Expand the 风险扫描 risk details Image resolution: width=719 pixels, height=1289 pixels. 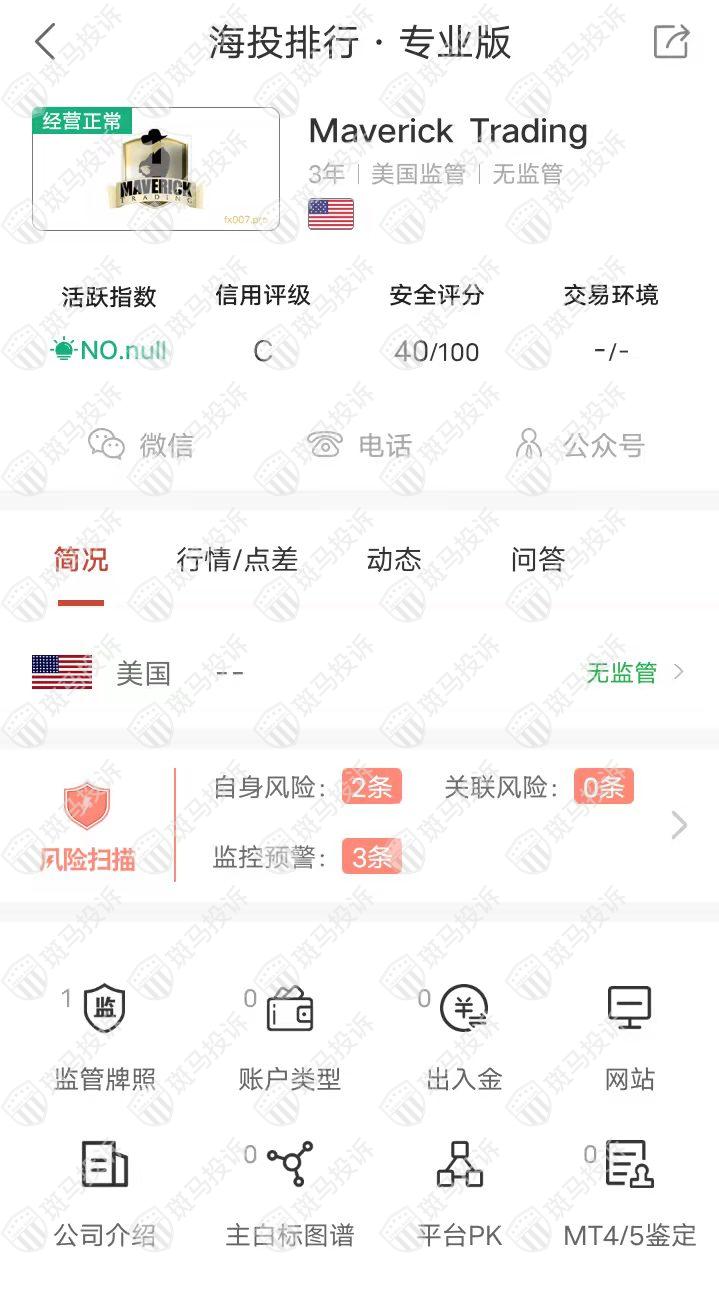[679, 825]
